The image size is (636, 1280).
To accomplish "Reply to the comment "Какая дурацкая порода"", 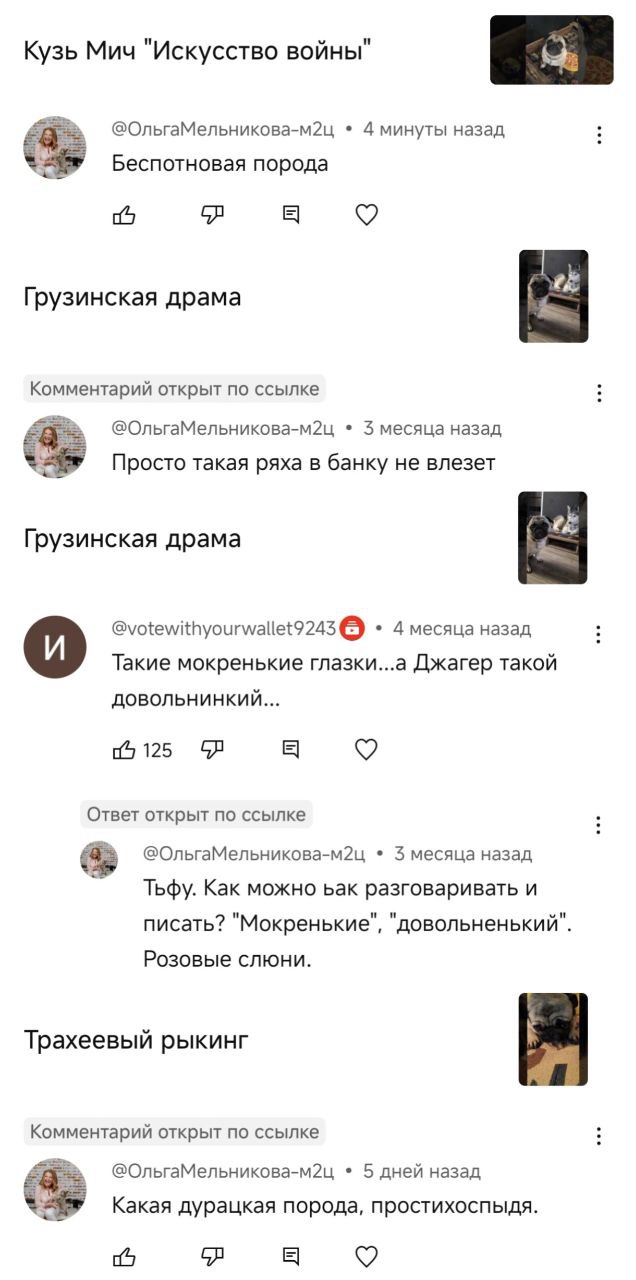I will [x=291, y=1256].
